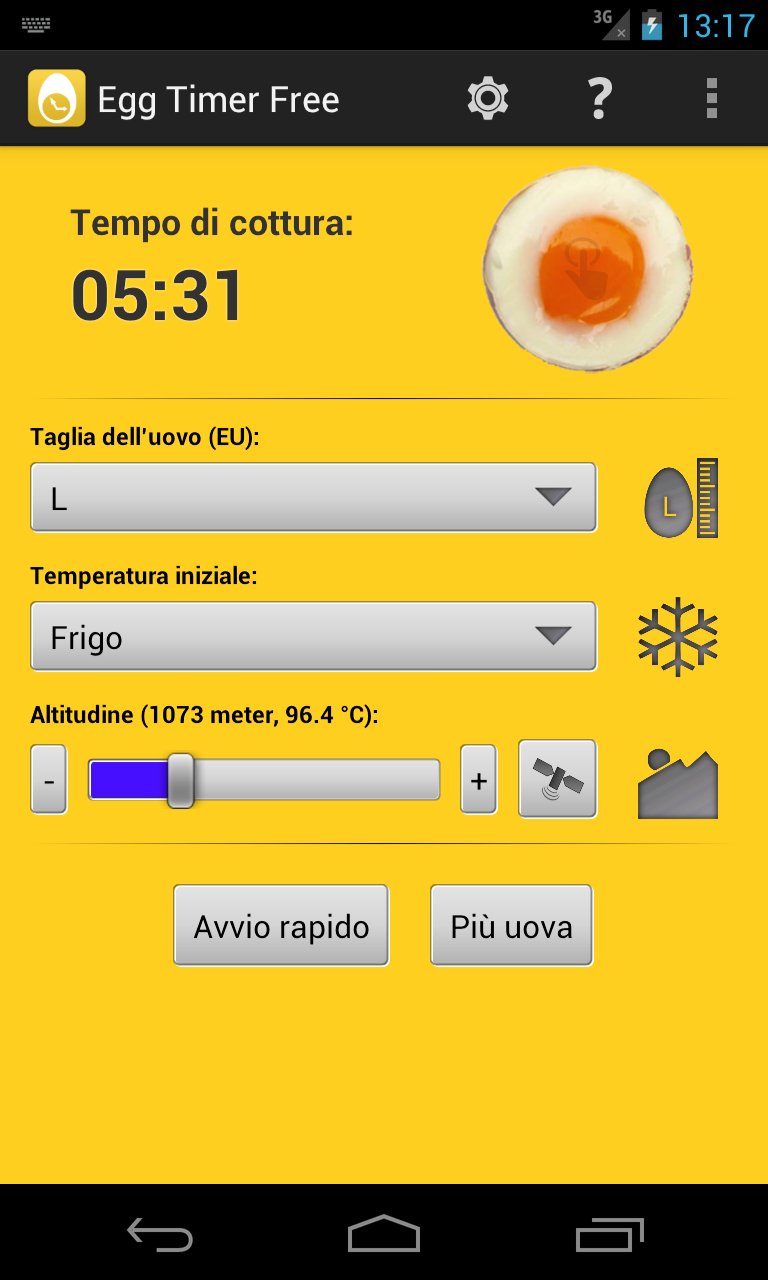Image resolution: width=768 pixels, height=1280 pixels.
Task: Expand the Frigo temperature dropdown
Action: click(314, 636)
